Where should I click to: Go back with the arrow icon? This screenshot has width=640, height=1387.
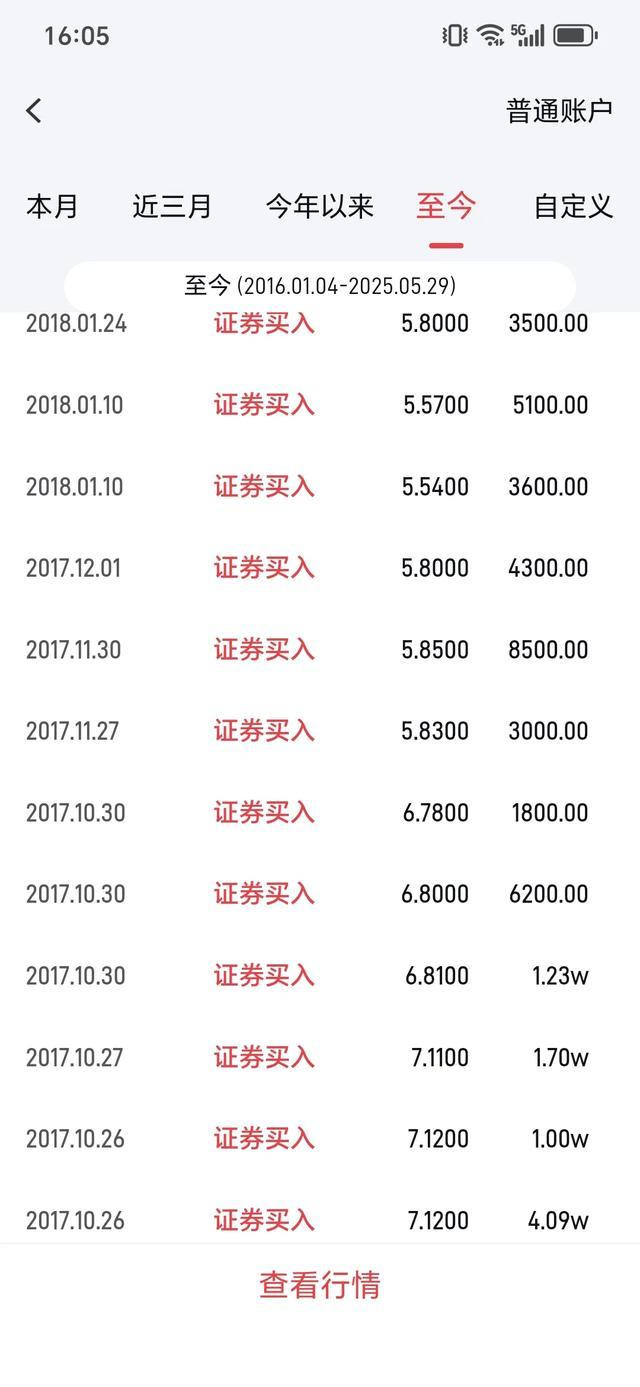[x=34, y=110]
